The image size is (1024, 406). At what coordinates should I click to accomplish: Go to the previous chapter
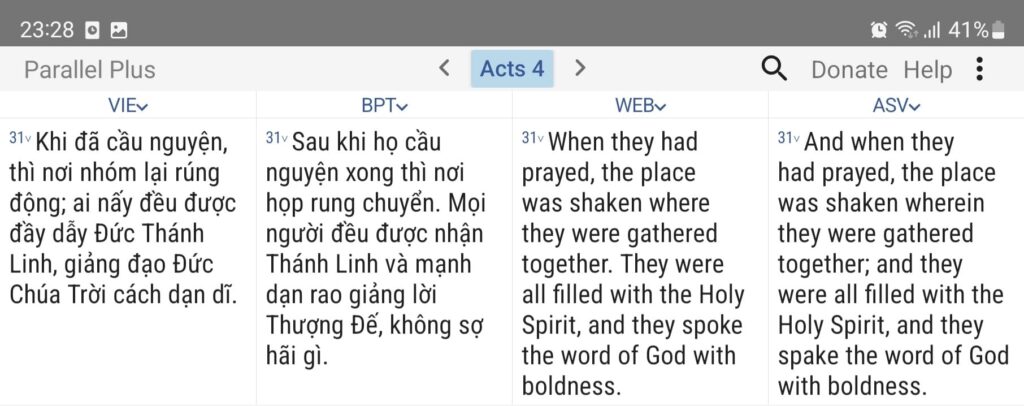click(445, 69)
